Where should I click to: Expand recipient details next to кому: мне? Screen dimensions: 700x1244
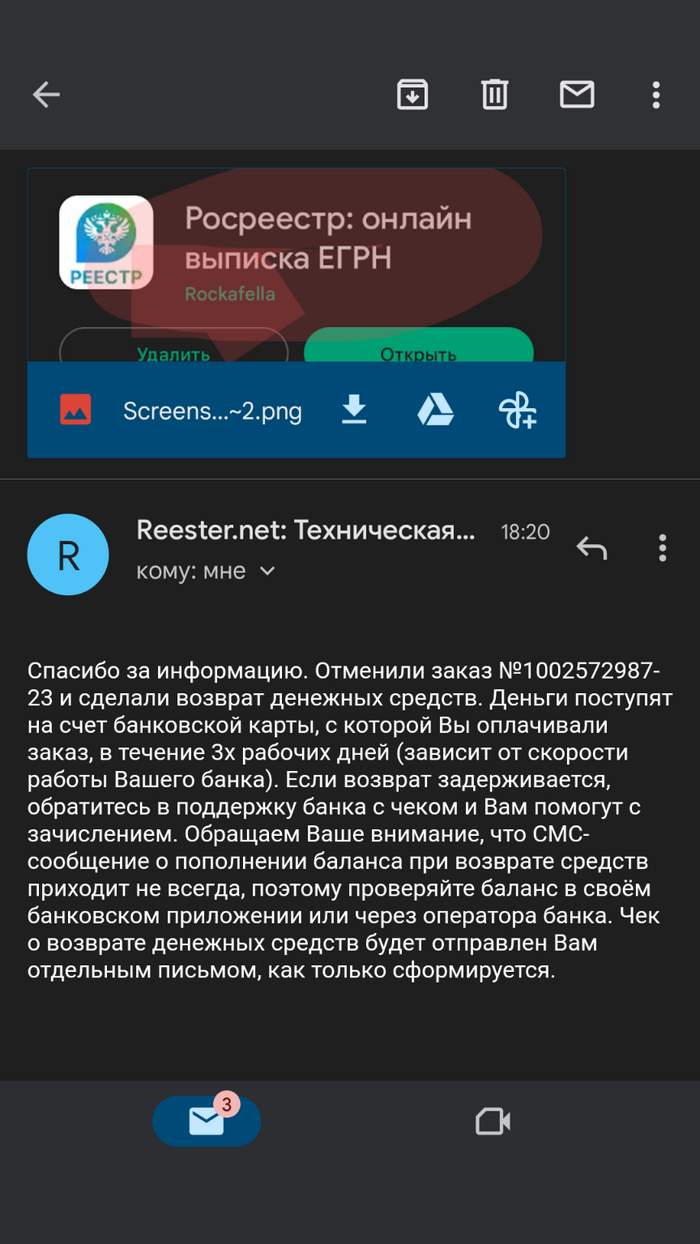click(x=267, y=571)
